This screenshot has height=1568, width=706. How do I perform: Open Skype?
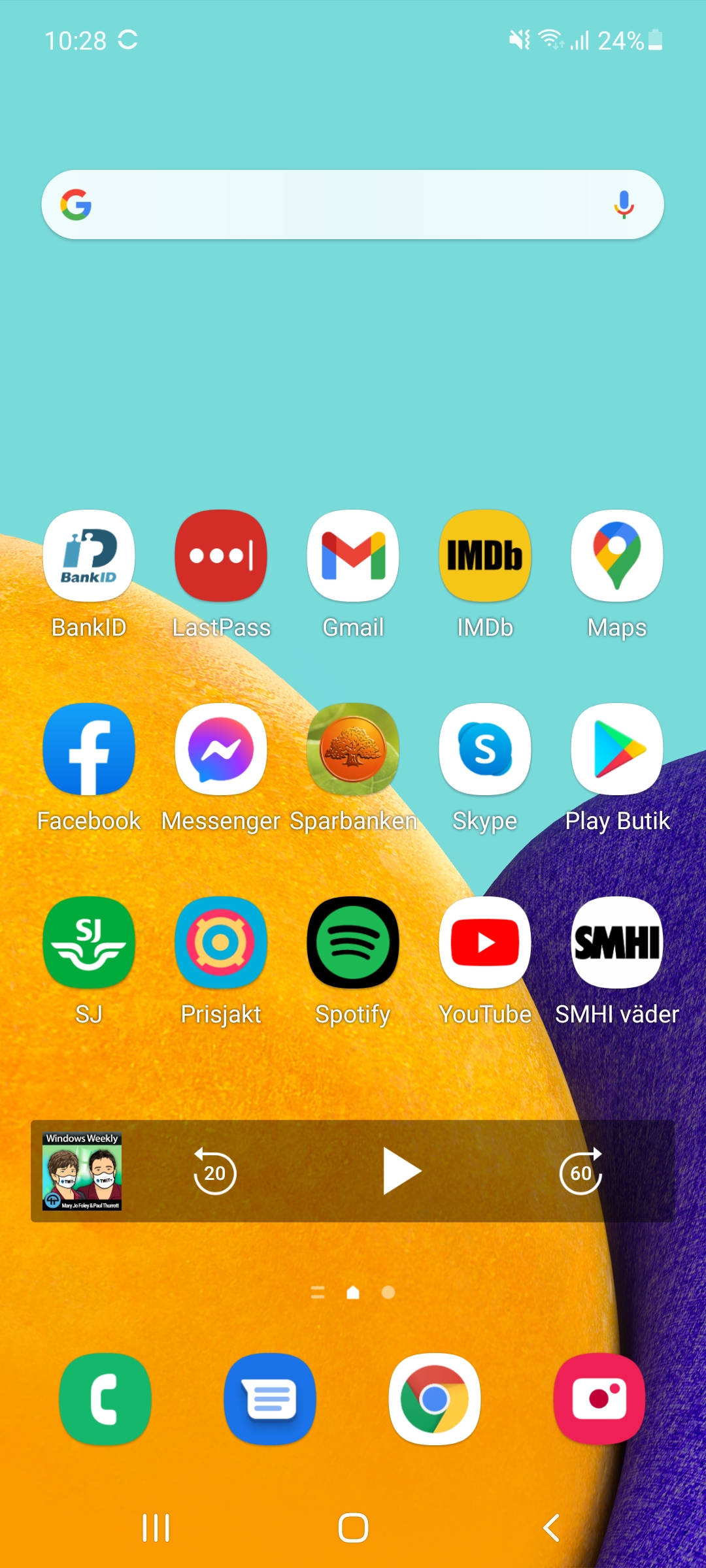(x=485, y=749)
